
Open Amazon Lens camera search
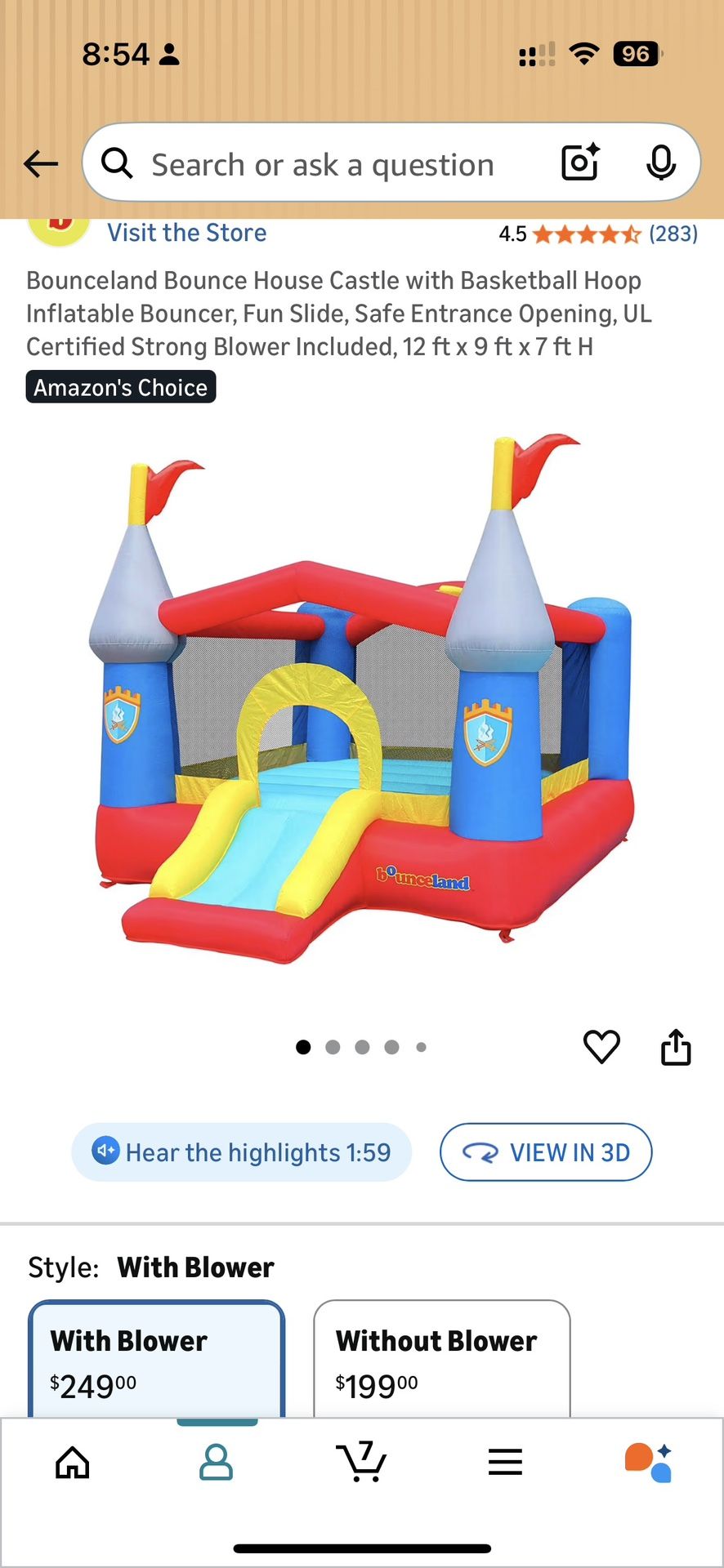coord(579,163)
